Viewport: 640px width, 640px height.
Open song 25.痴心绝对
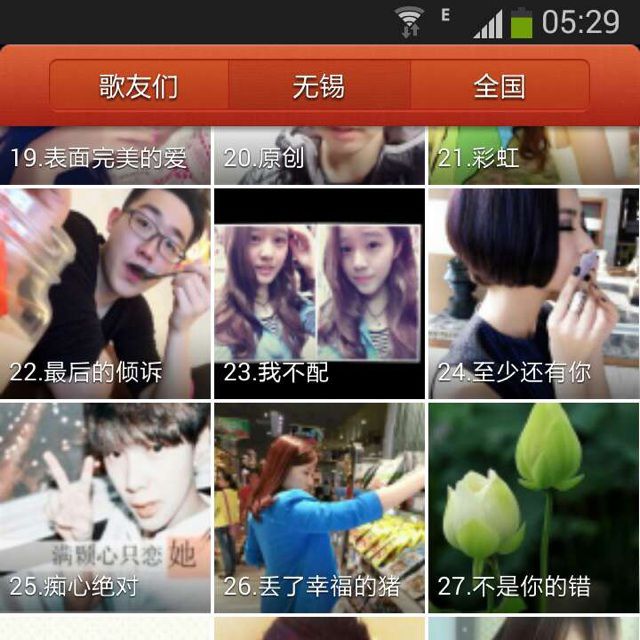coord(105,508)
